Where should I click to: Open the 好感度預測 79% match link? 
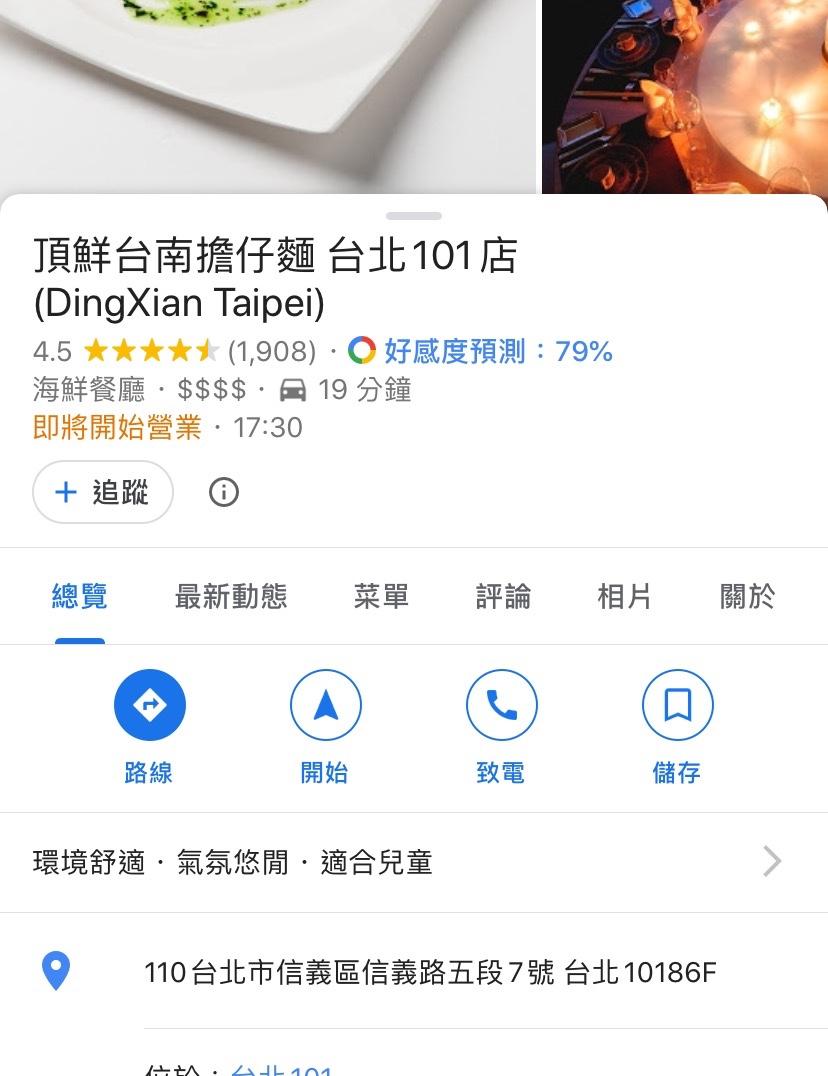(x=481, y=351)
